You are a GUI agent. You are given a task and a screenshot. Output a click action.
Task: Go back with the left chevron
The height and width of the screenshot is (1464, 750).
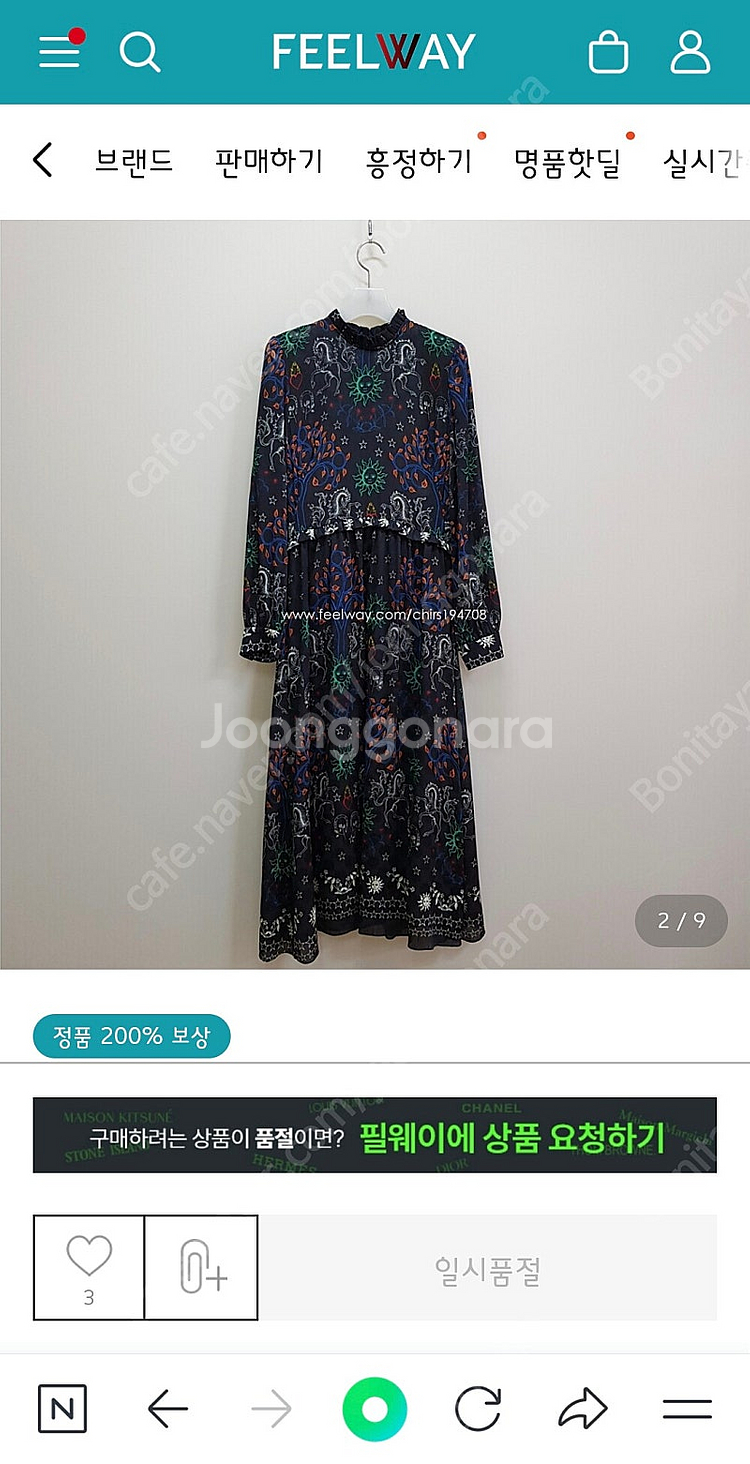[x=42, y=160]
